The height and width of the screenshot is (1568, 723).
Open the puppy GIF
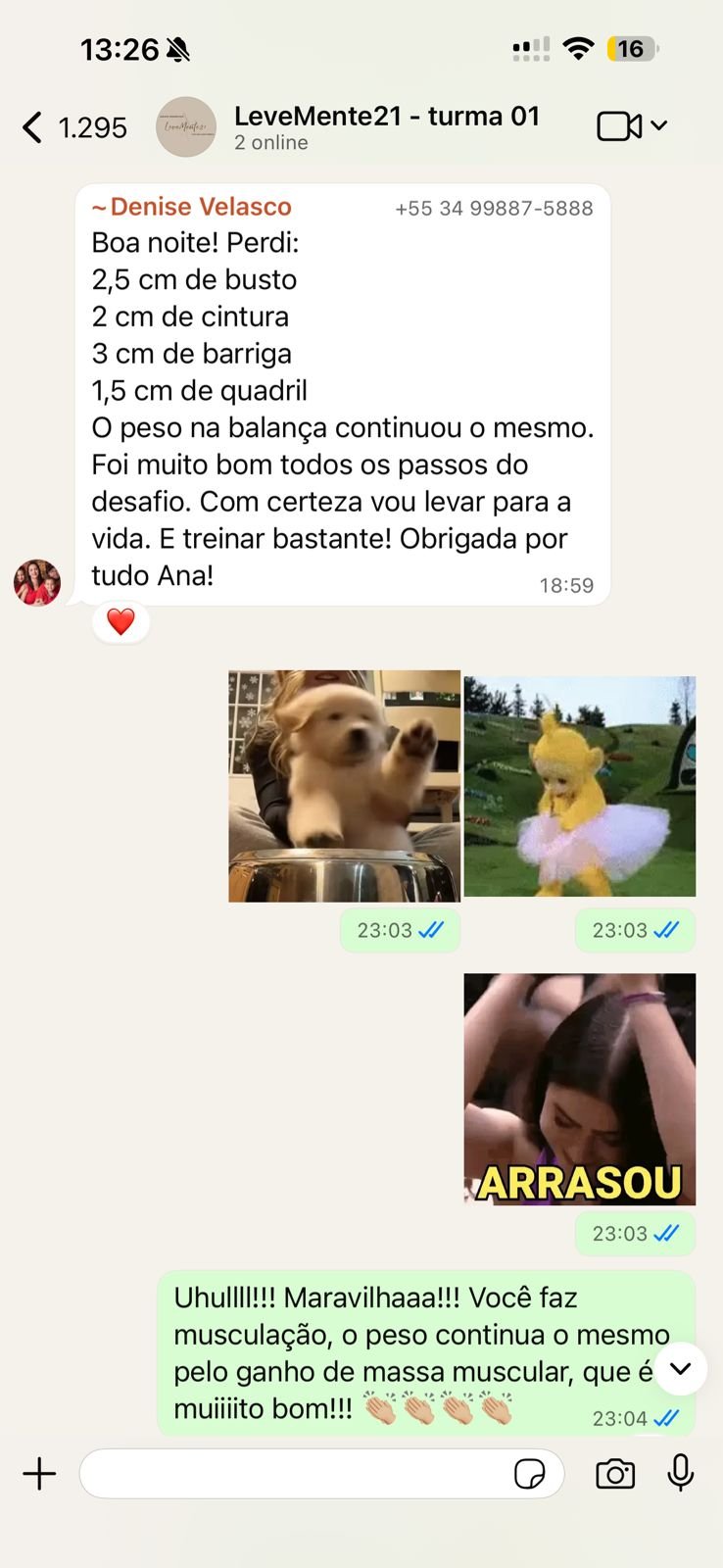345,786
